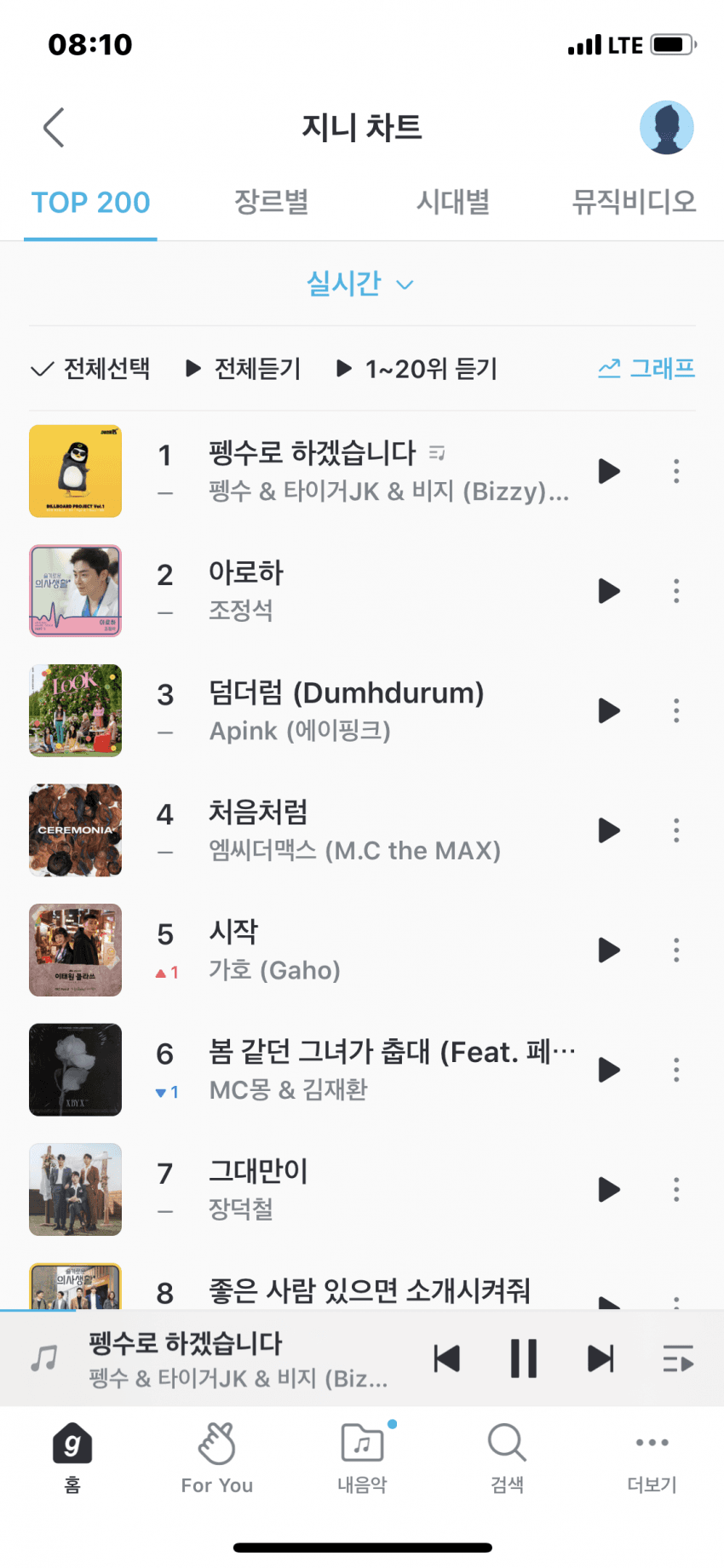Pause the currently playing song
This screenshot has width=724, height=1568.
[x=524, y=1358]
